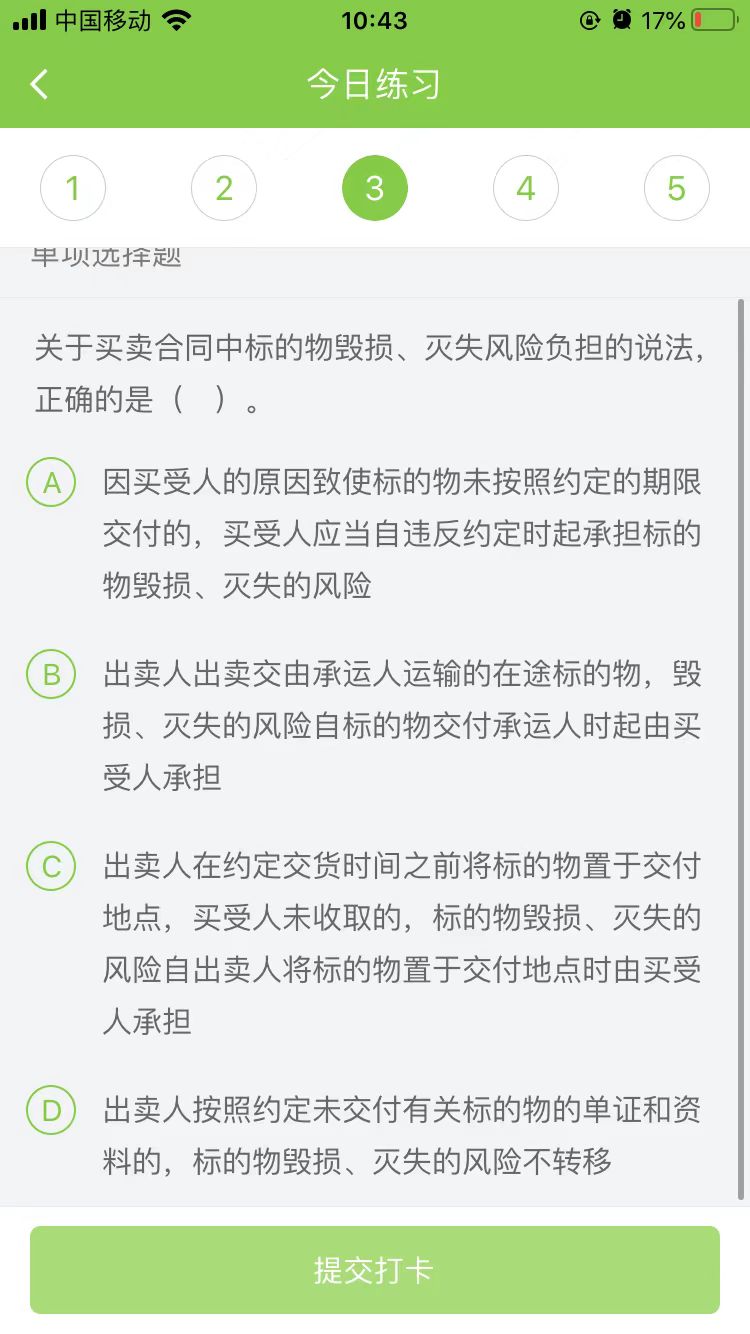Mark answer option D
Screen dimensions: 750x1334
tap(51, 1110)
